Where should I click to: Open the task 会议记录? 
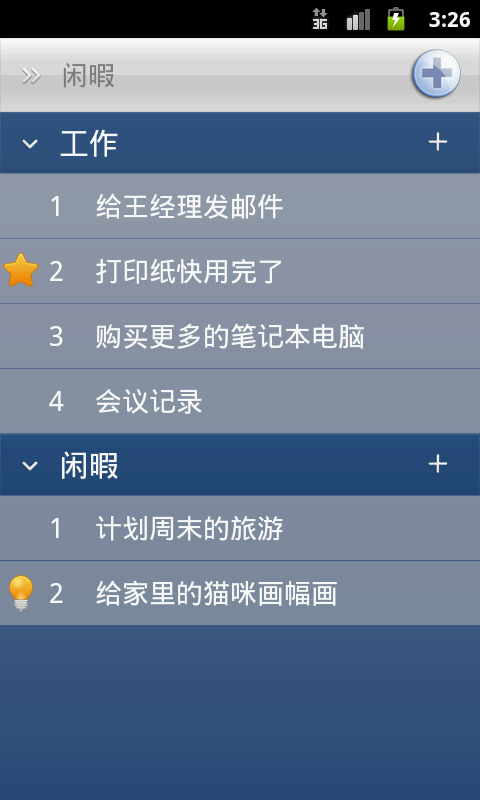click(x=240, y=401)
